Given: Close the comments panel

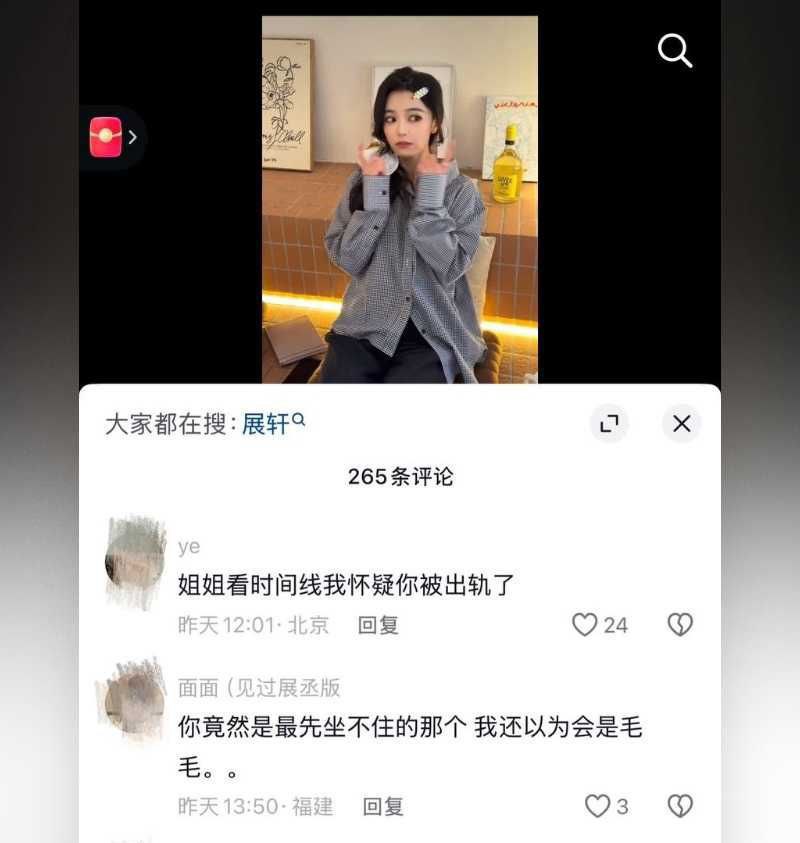Looking at the screenshot, I should (x=682, y=424).
